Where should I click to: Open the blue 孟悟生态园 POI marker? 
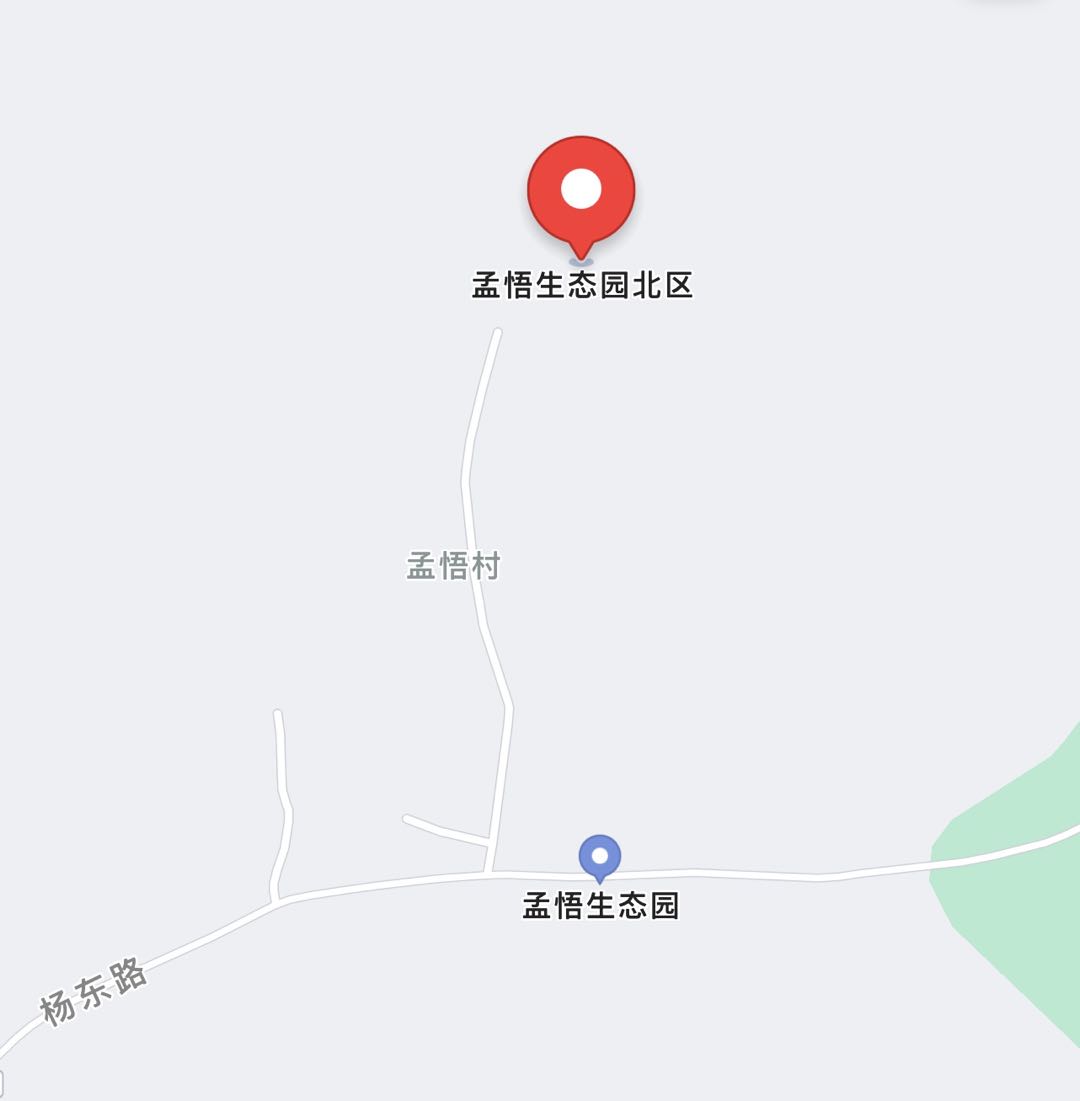[x=600, y=857]
